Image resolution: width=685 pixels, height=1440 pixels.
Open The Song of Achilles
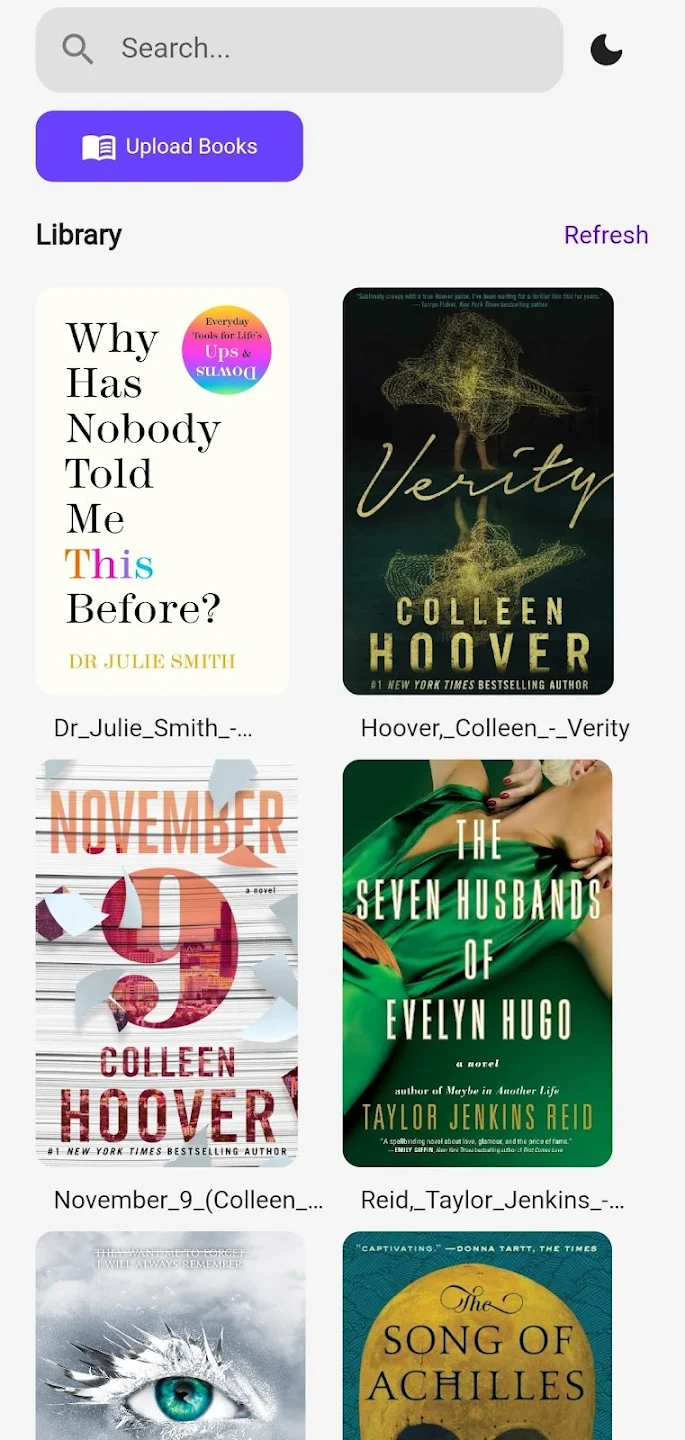coord(478,1335)
